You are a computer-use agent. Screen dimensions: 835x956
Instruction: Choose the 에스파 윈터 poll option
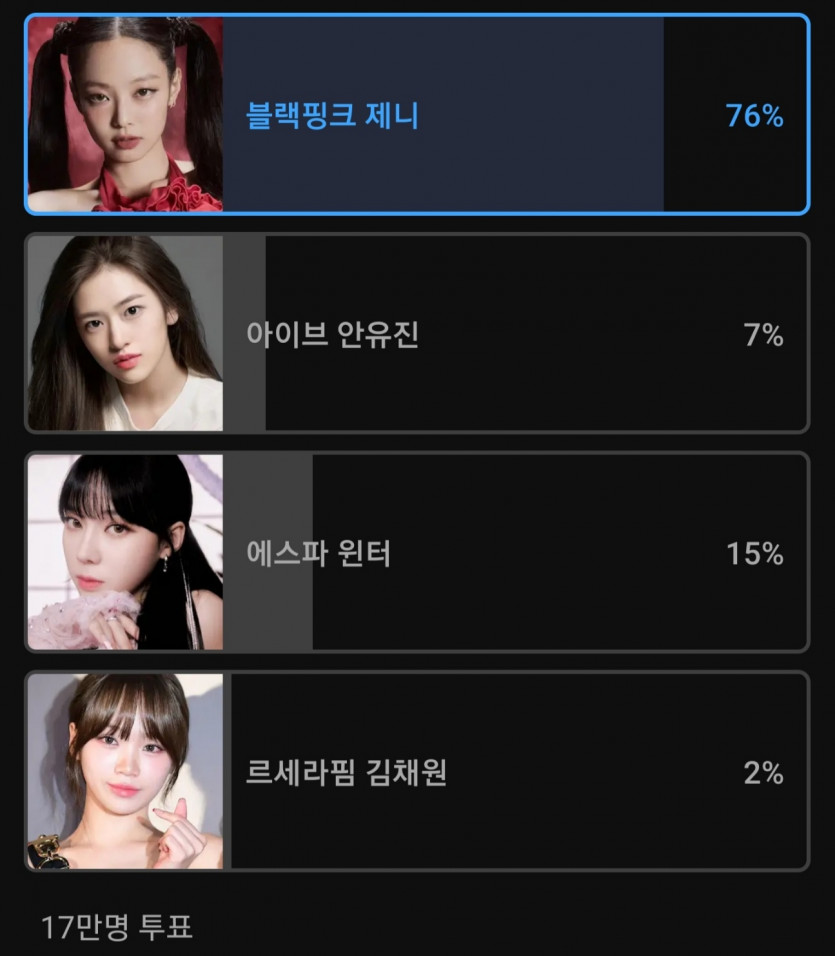(416, 552)
